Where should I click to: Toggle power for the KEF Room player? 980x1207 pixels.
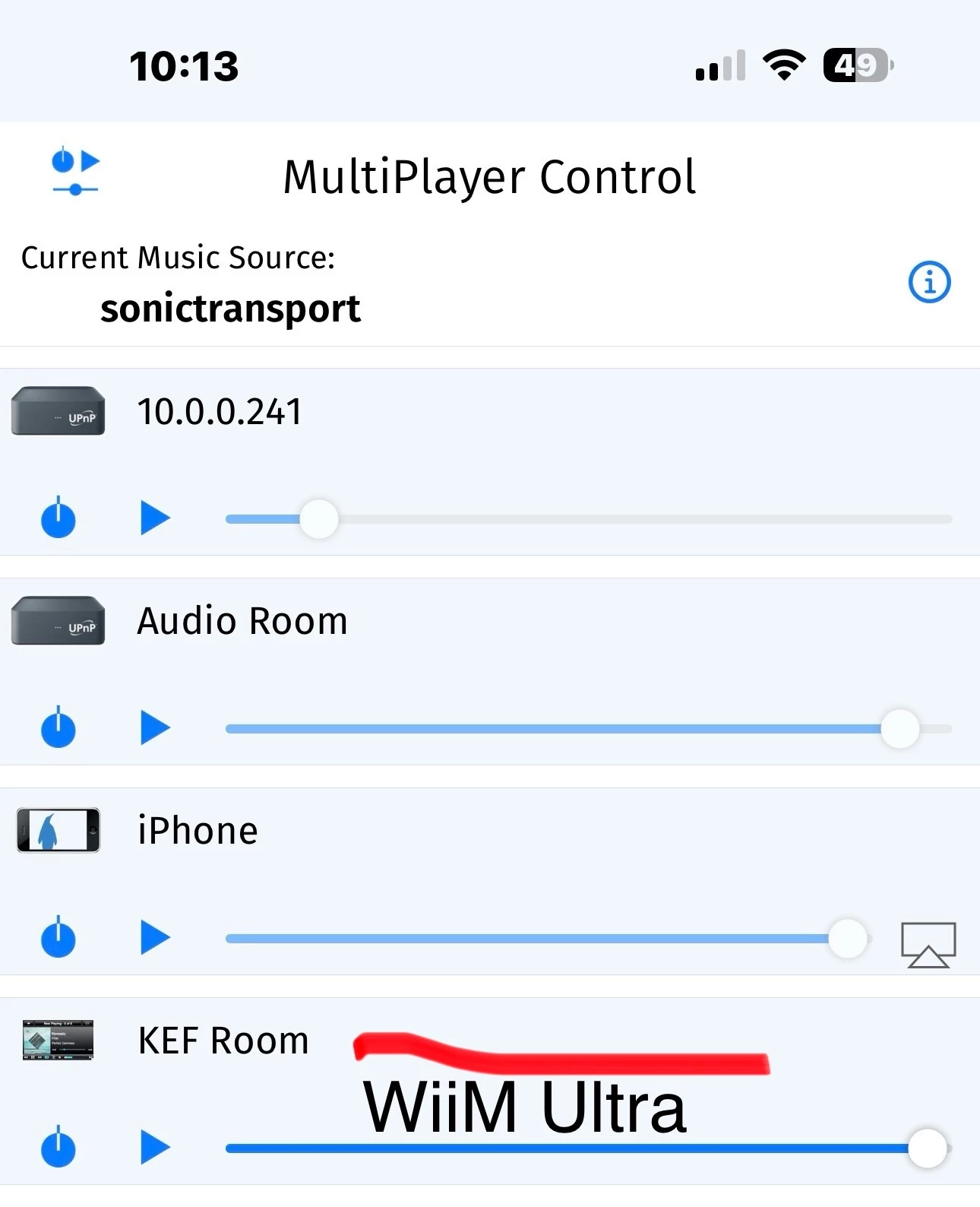pos(58,1148)
